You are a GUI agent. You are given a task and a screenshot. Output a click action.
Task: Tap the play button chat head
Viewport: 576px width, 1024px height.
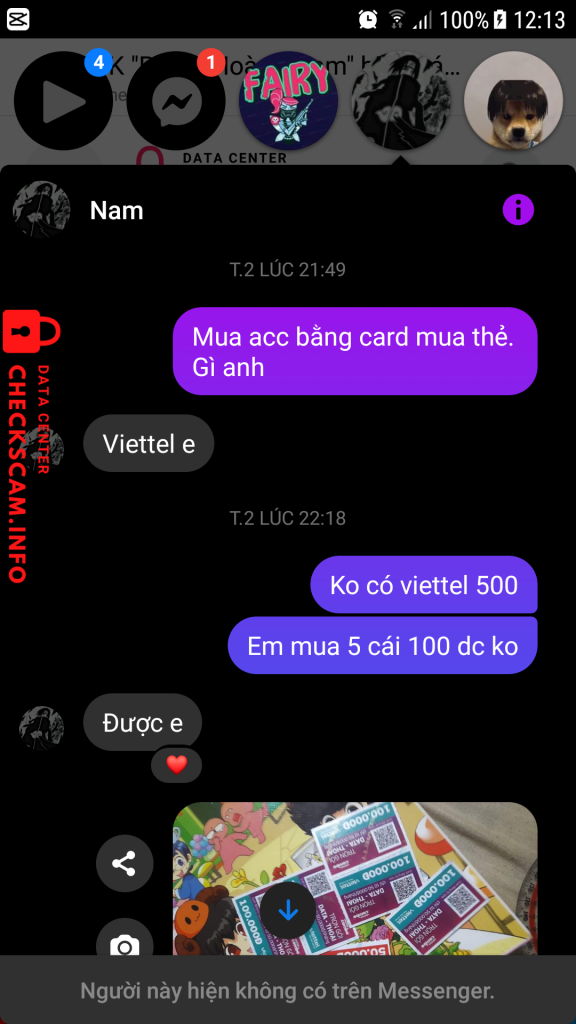click(x=63, y=101)
